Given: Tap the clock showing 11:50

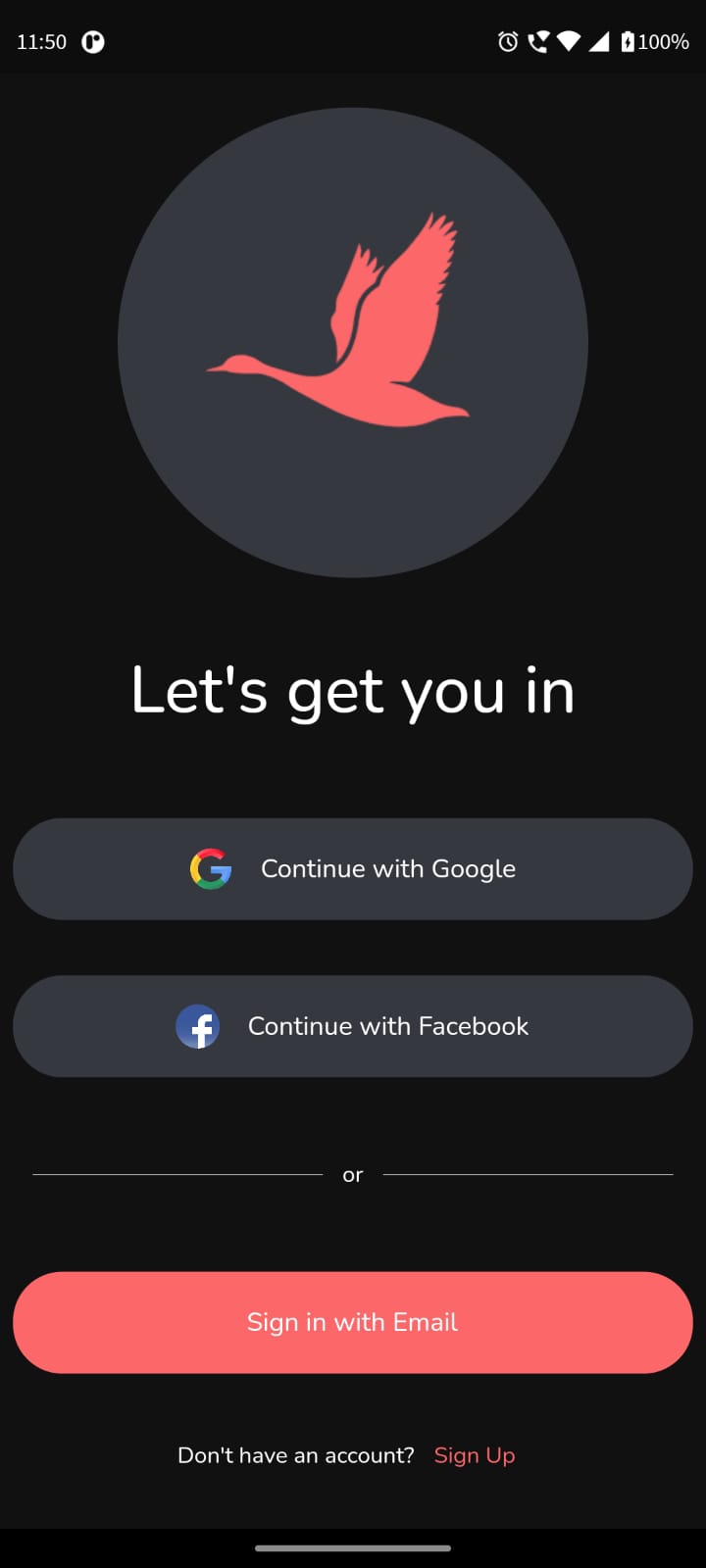Looking at the screenshot, I should (x=40, y=41).
